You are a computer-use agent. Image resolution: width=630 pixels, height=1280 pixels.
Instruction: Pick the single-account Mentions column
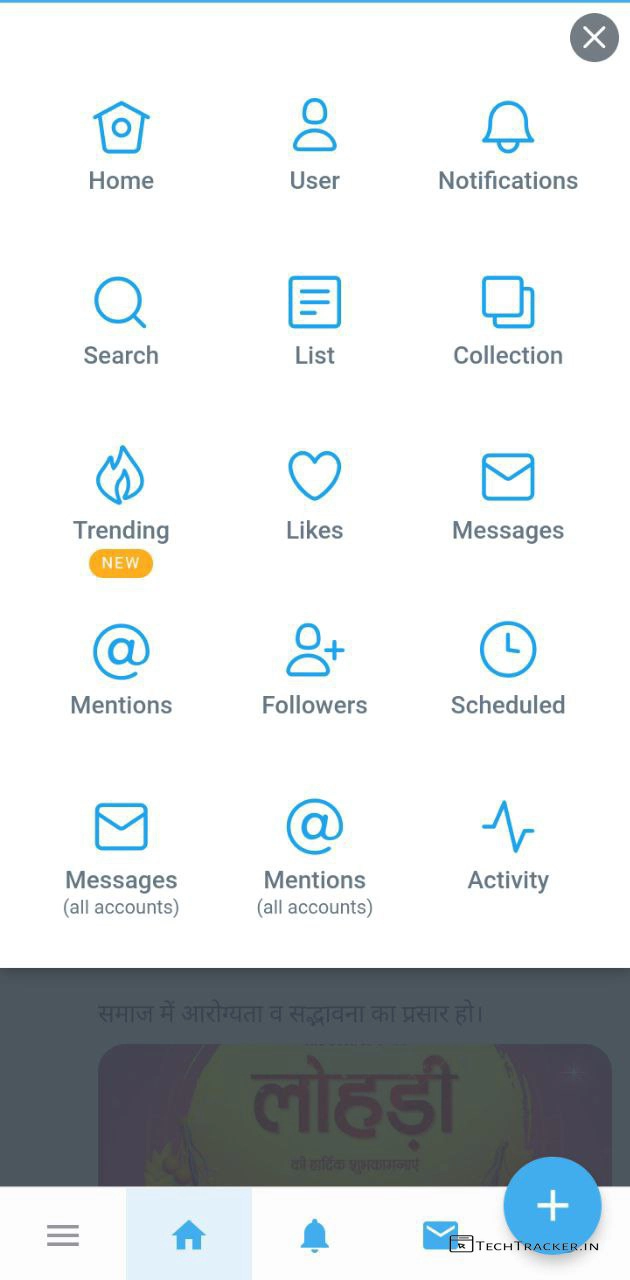[x=121, y=671]
